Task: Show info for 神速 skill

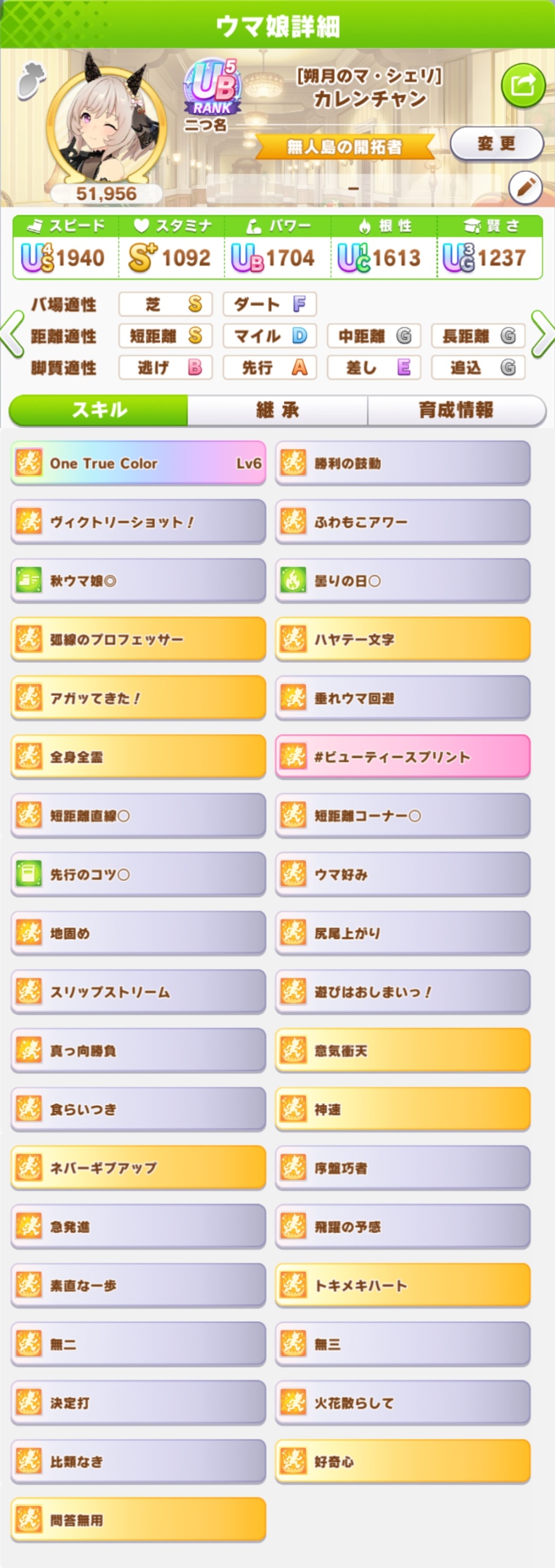Action: point(403,1109)
